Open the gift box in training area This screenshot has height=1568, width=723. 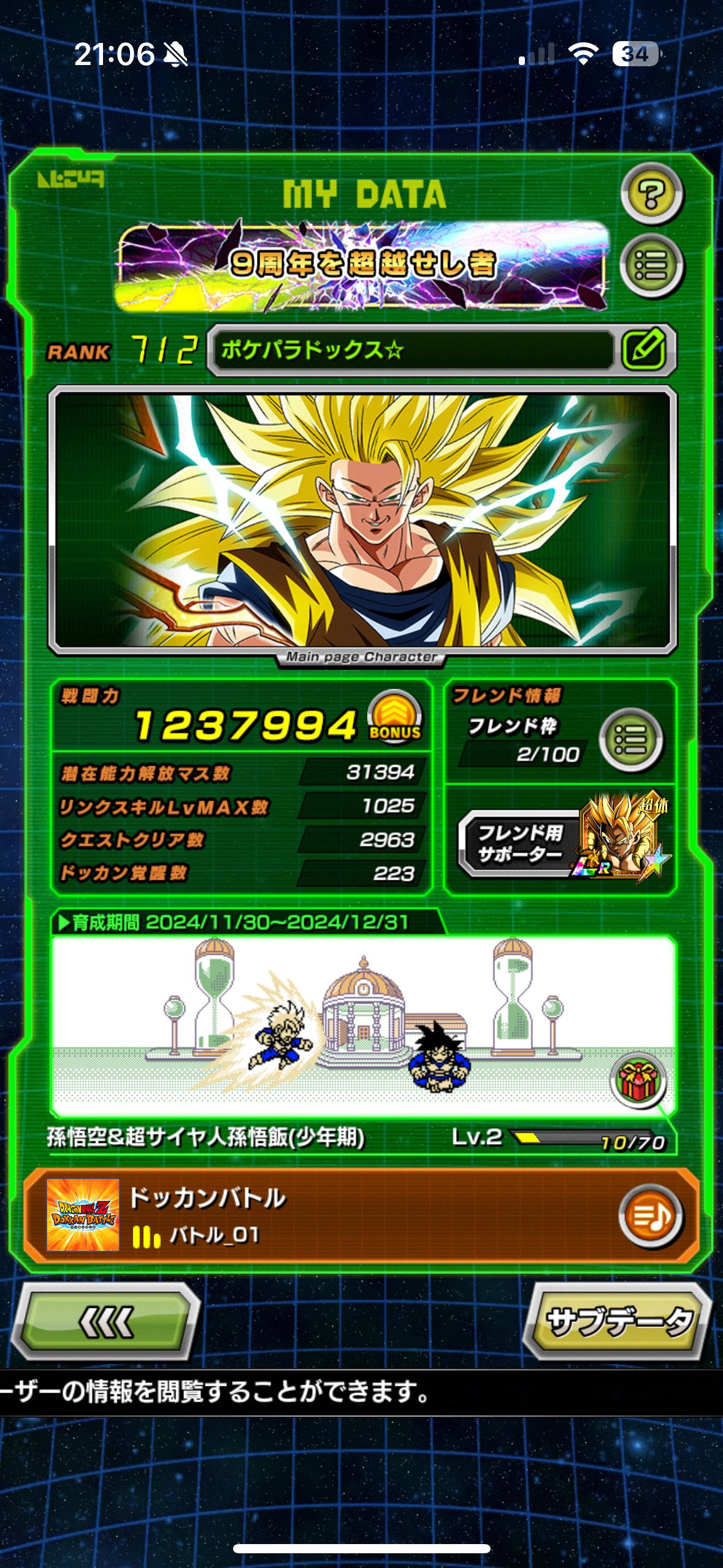tap(638, 1081)
